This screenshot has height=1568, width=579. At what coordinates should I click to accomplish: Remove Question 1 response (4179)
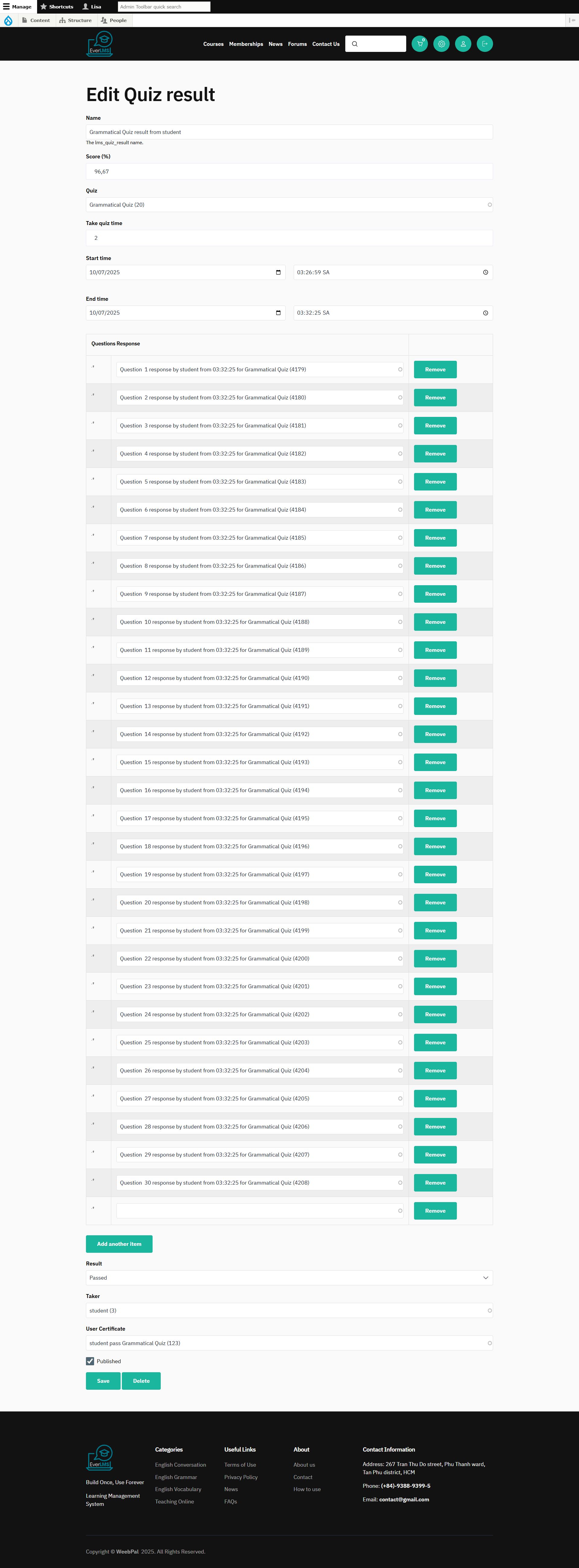click(x=435, y=370)
